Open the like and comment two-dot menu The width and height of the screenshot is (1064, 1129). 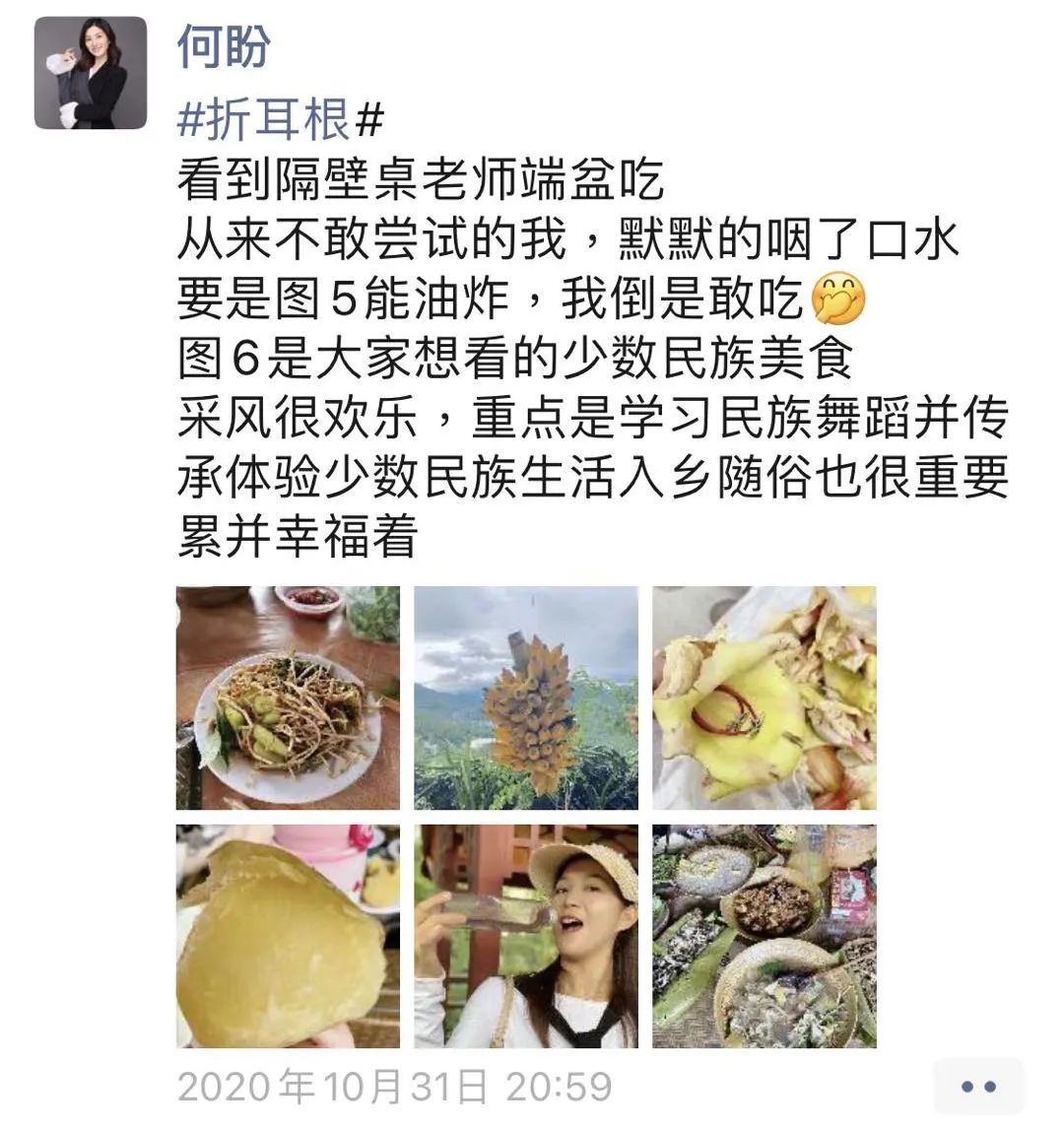[x=977, y=1087]
